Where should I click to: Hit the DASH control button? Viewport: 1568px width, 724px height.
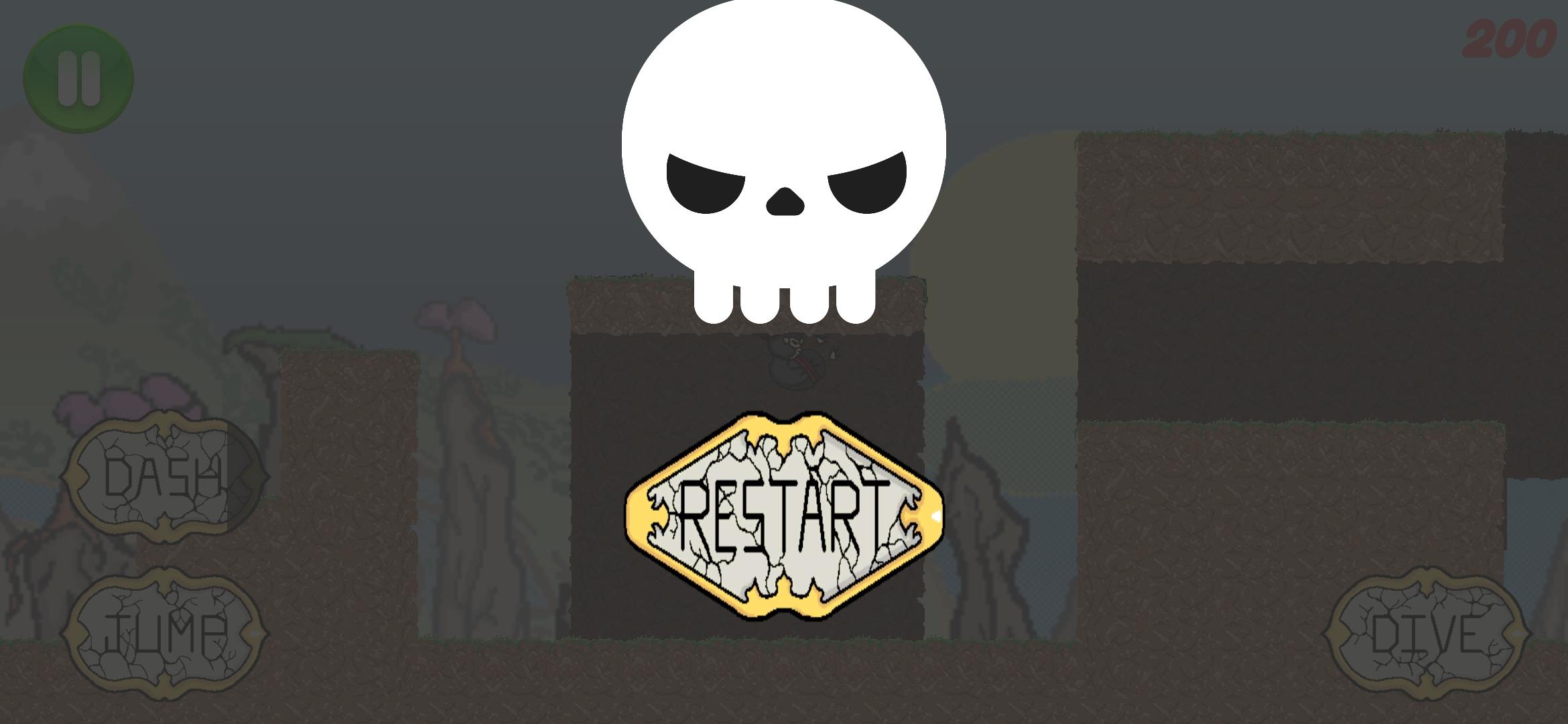(164, 477)
